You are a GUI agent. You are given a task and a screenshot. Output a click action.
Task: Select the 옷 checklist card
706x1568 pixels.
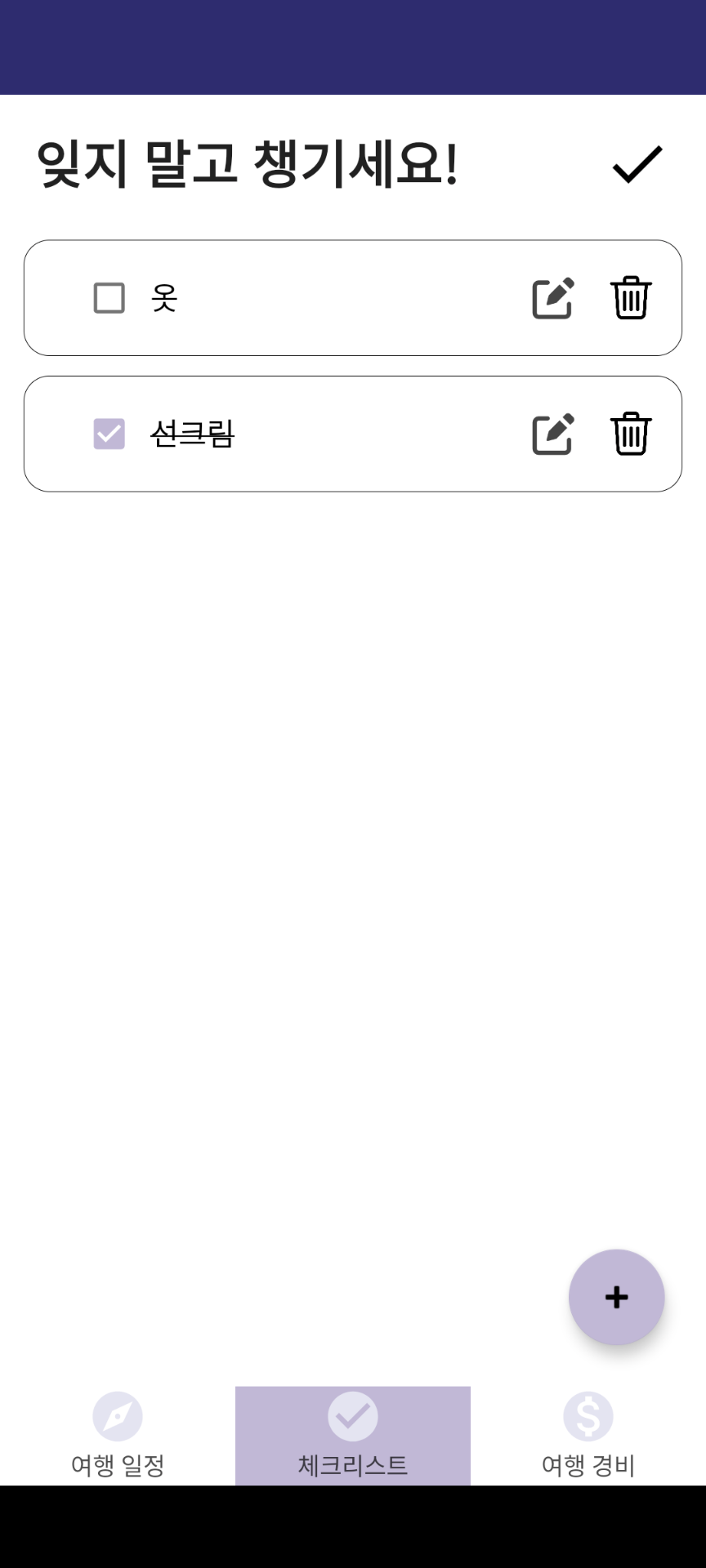click(x=353, y=297)
